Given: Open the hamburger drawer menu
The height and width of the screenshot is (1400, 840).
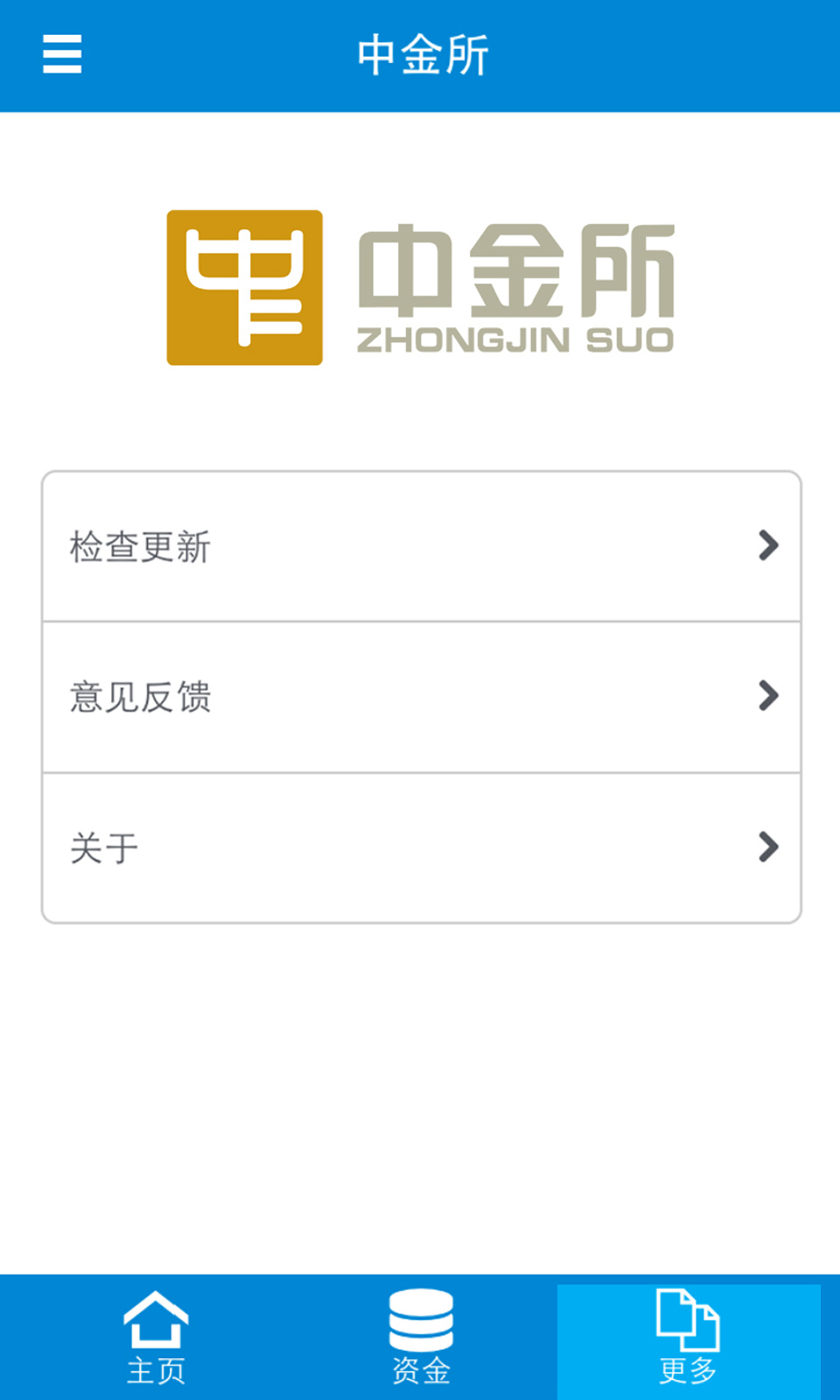Looking at the screenshot, I should [62, 54].
